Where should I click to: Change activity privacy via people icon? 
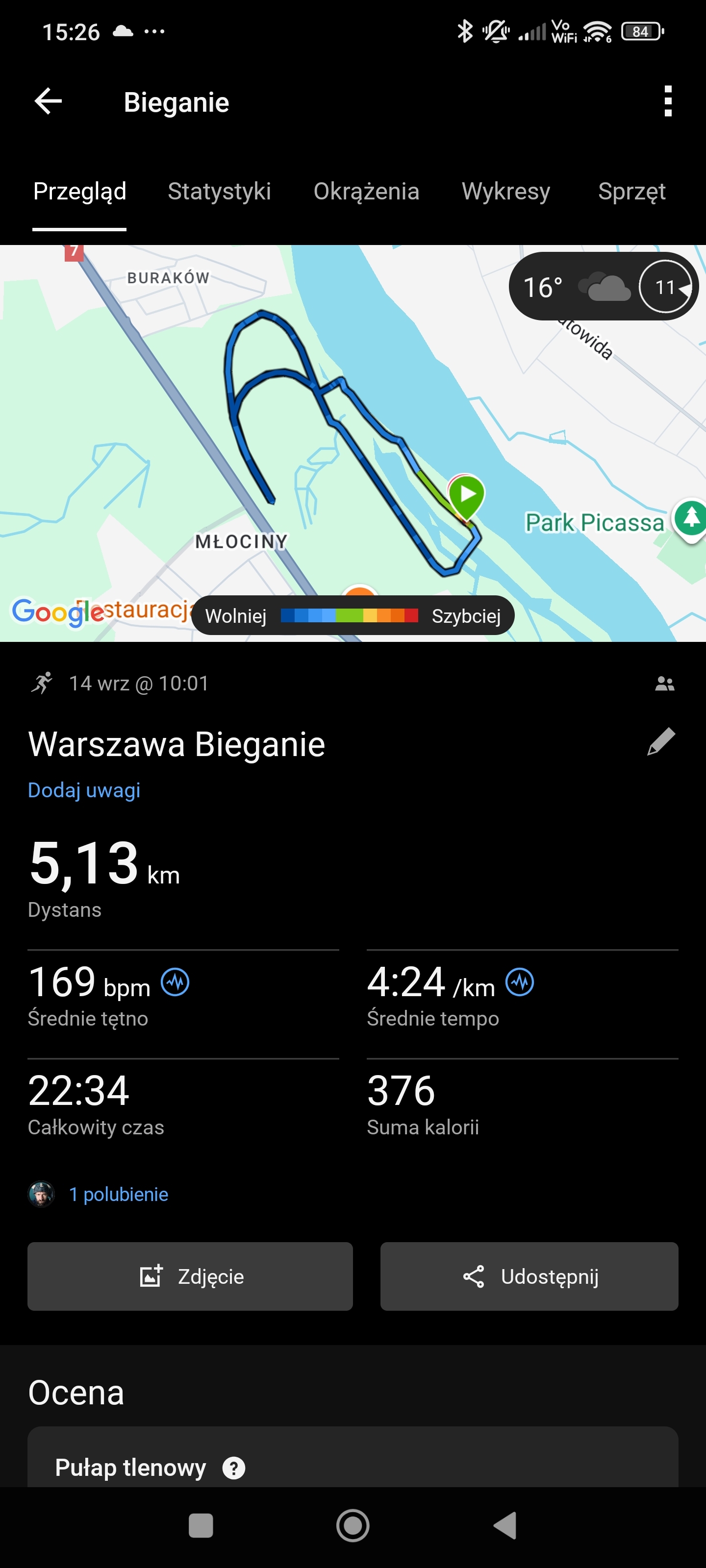click(664, 684)
